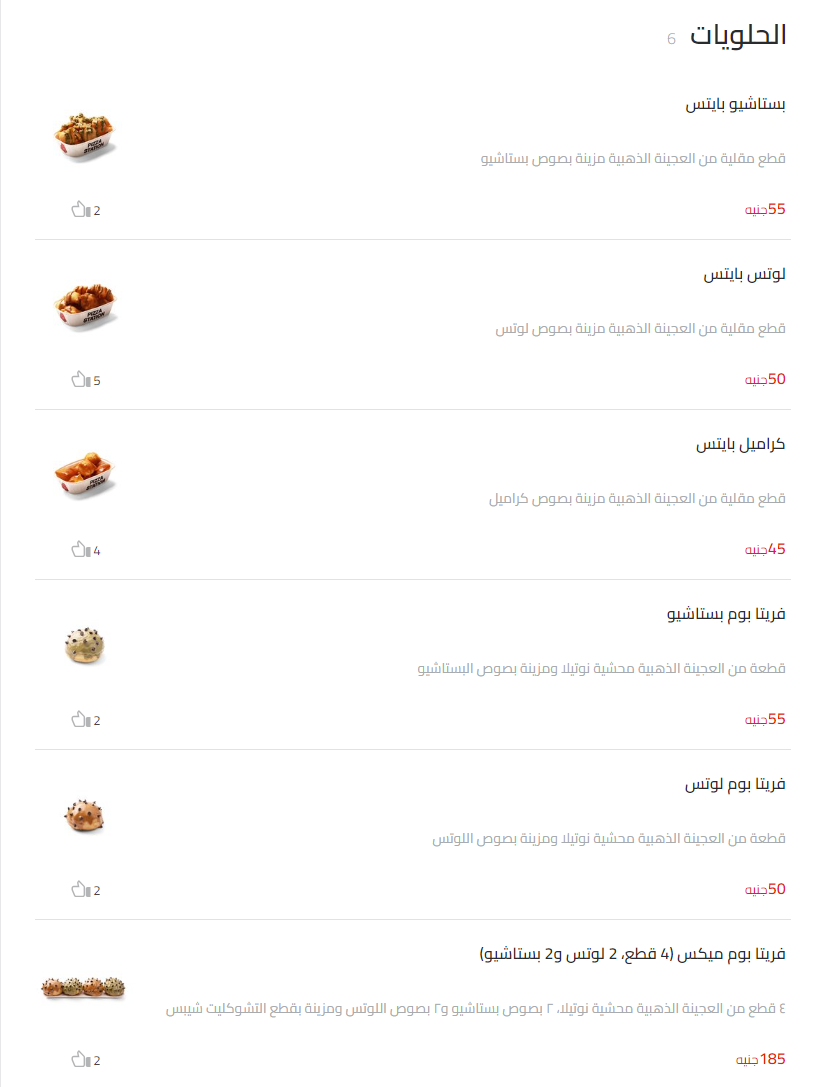Click the thumbs-up icon showing count 4
Screen dimensions: 820x1087
coord(78,548)
